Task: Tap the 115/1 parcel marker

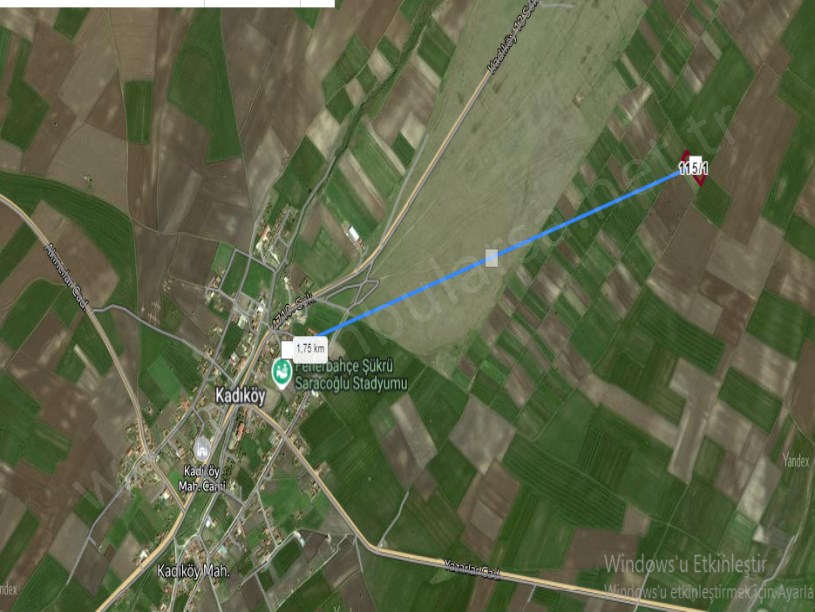Action: tap(693, 168)
